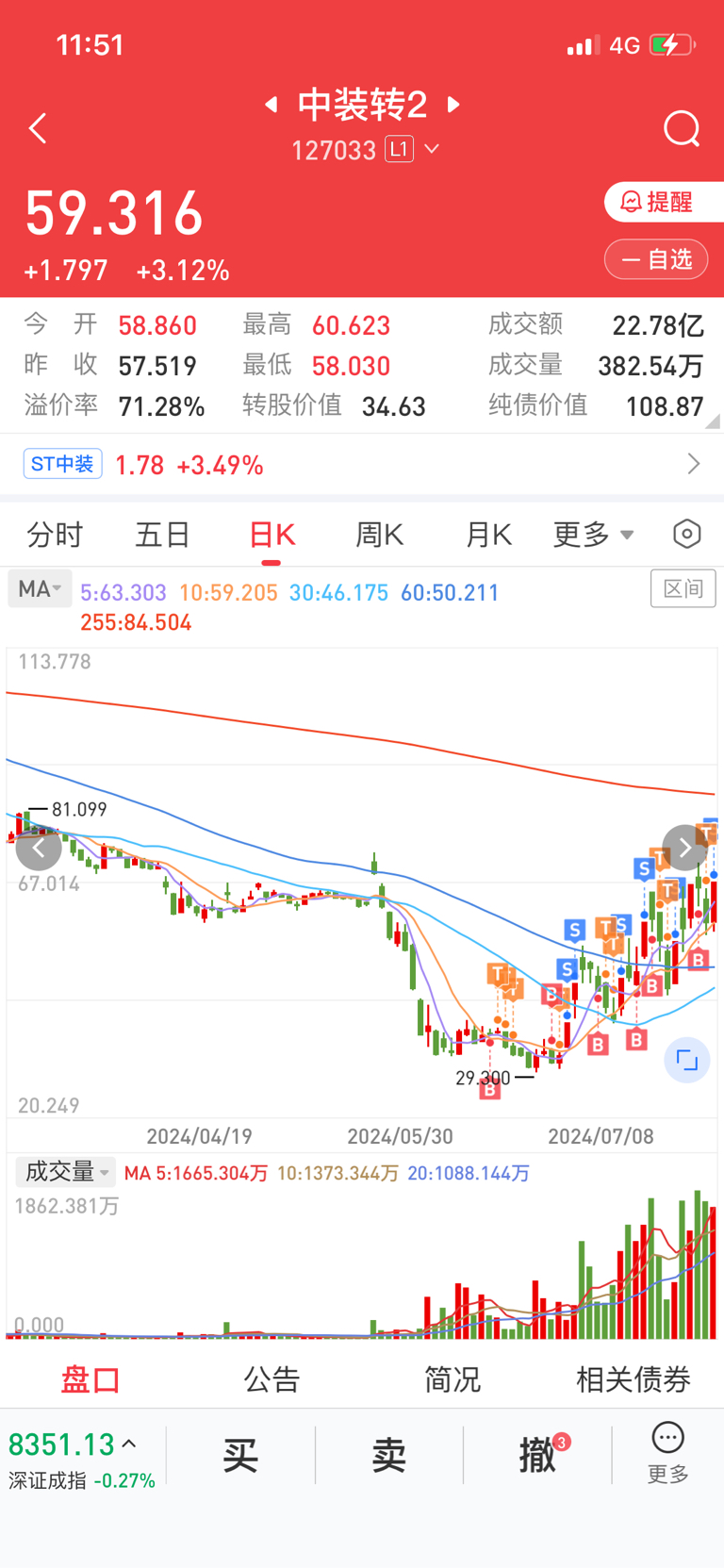Image resolution: width=724 pixels, height=1568 pixels.
Task: Expand the 127033 L1 code dropdown
Action: 431,149
